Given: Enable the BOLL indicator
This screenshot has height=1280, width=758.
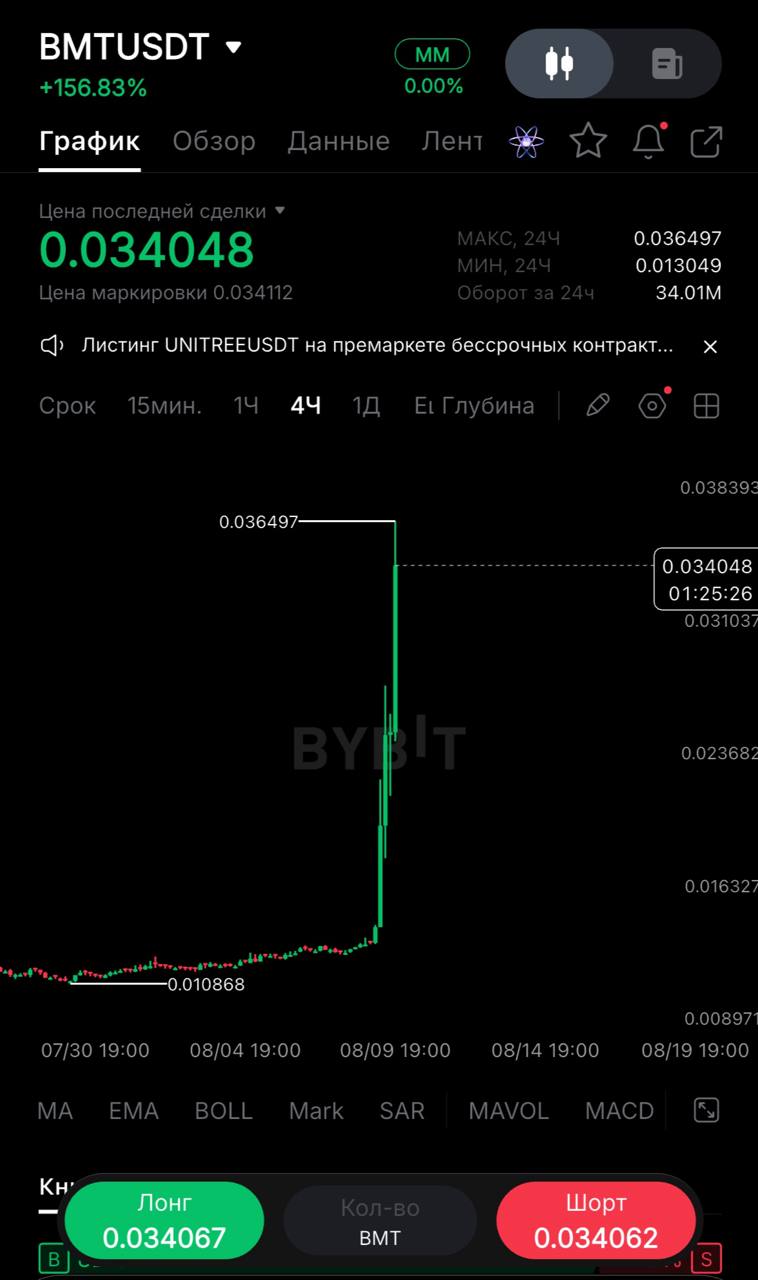Looking at the screenshot, I should tap(223, 1111).
